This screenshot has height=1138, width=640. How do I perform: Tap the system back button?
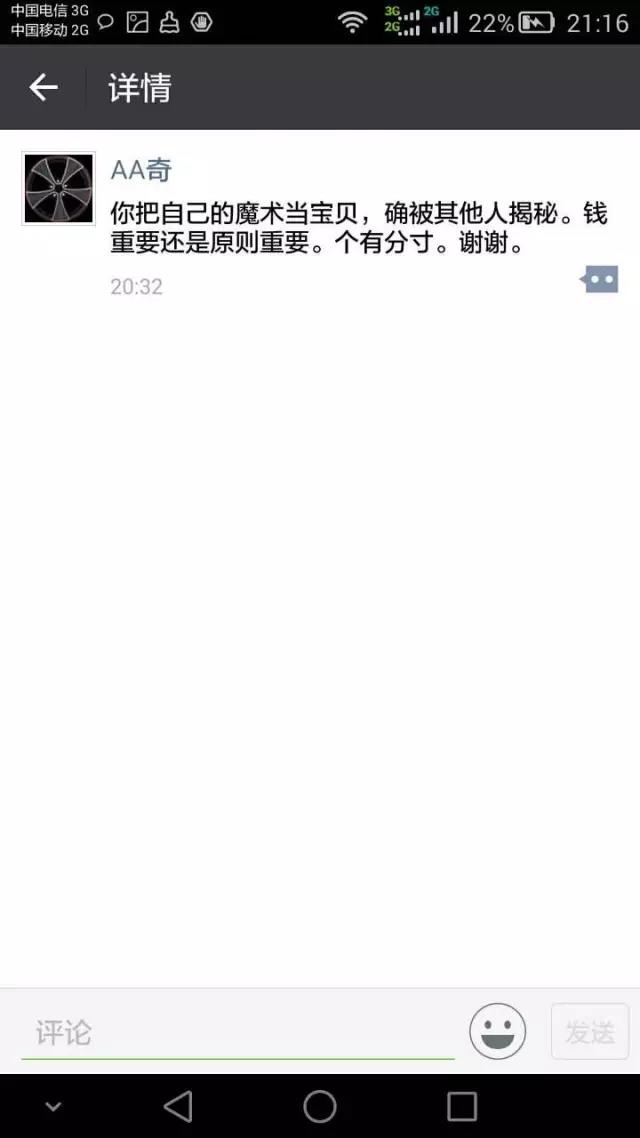click(178, 1106)
